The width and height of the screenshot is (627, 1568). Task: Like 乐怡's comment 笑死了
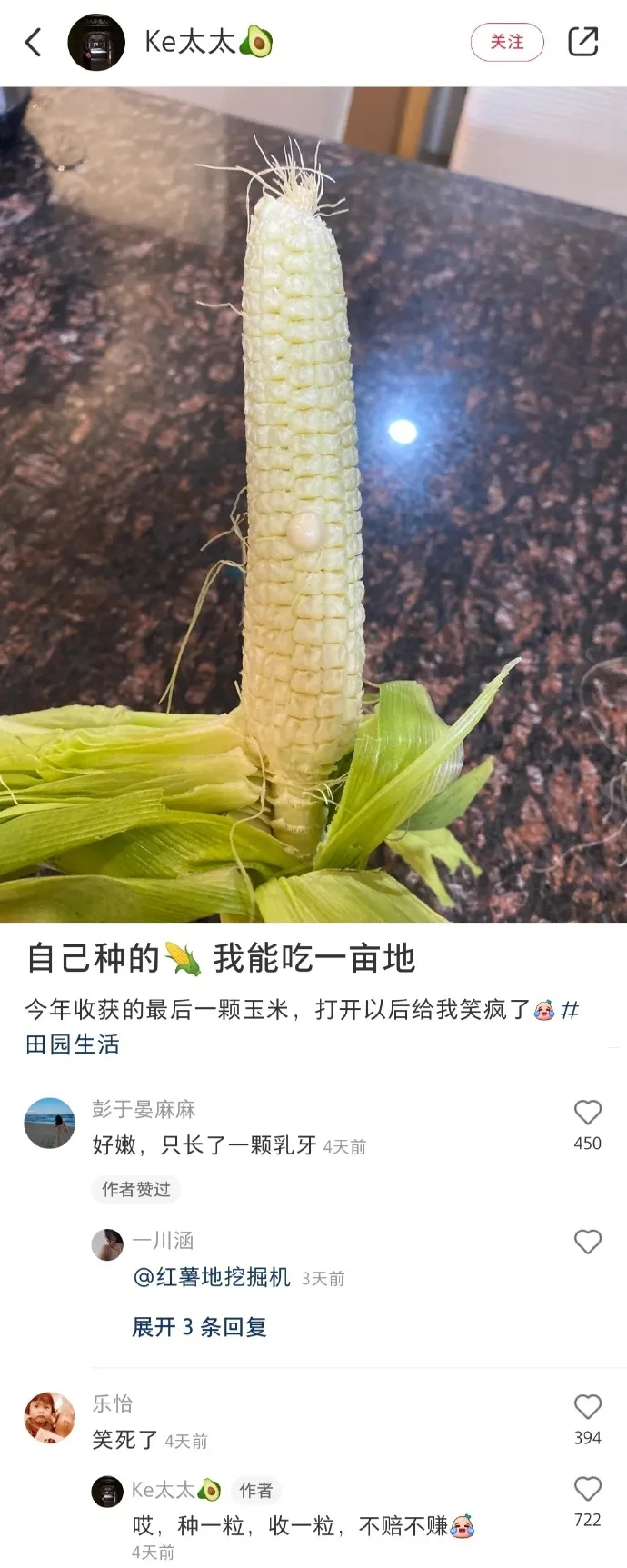(587, 1407)
